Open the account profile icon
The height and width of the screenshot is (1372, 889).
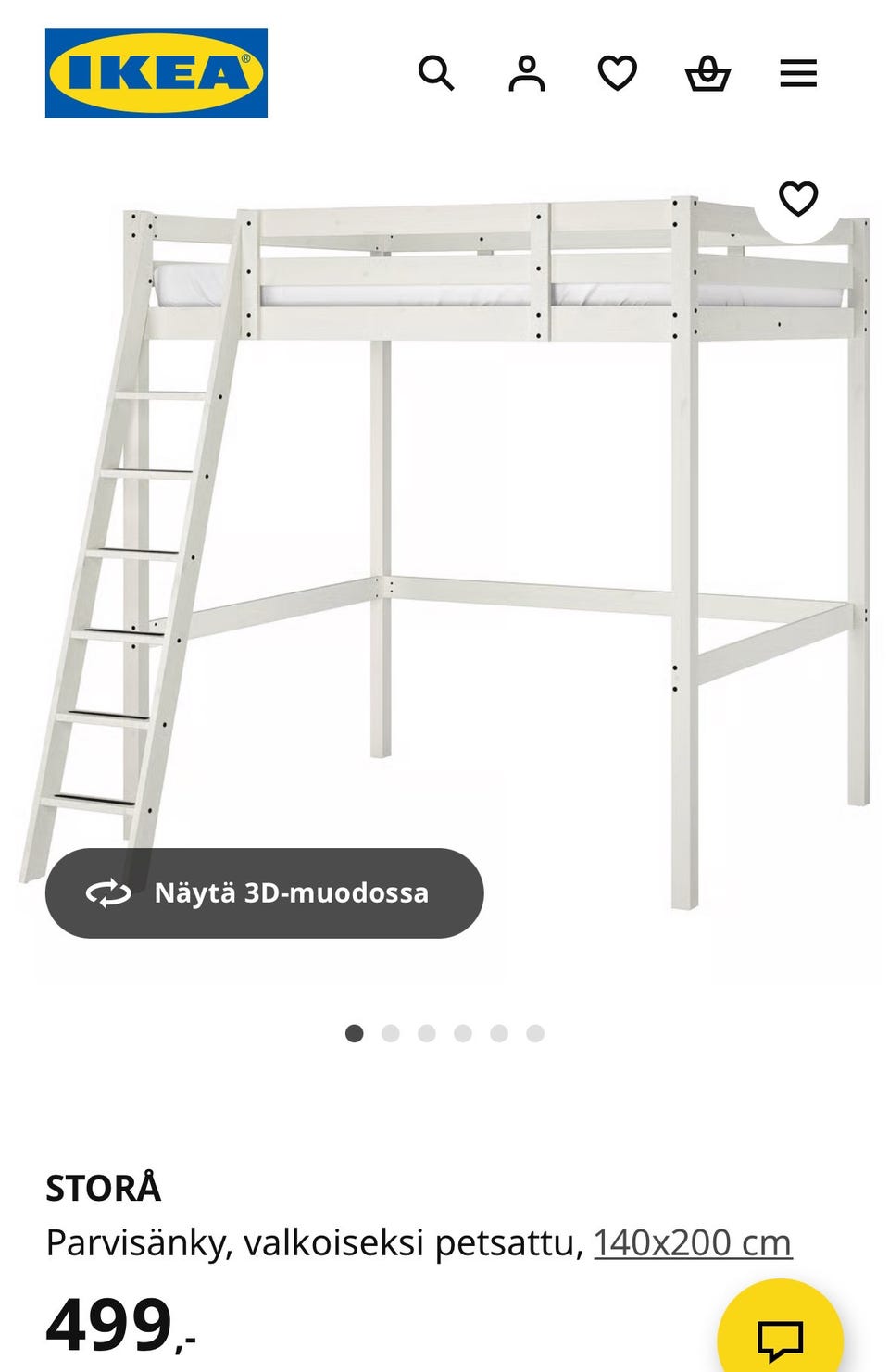pyautogui.click(x=526, y=73)
